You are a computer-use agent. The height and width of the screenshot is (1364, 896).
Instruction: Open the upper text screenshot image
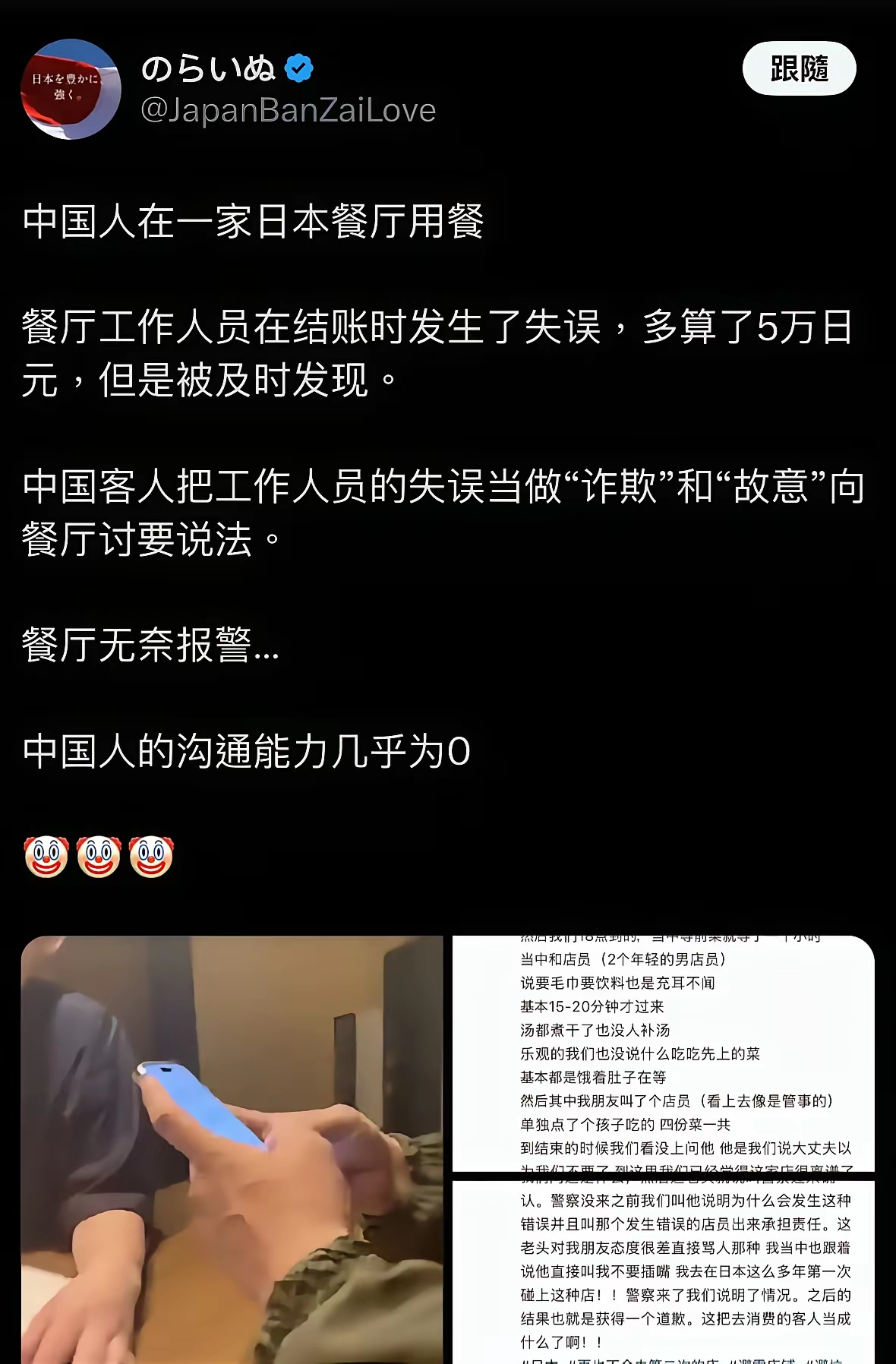click(663, 1053)
